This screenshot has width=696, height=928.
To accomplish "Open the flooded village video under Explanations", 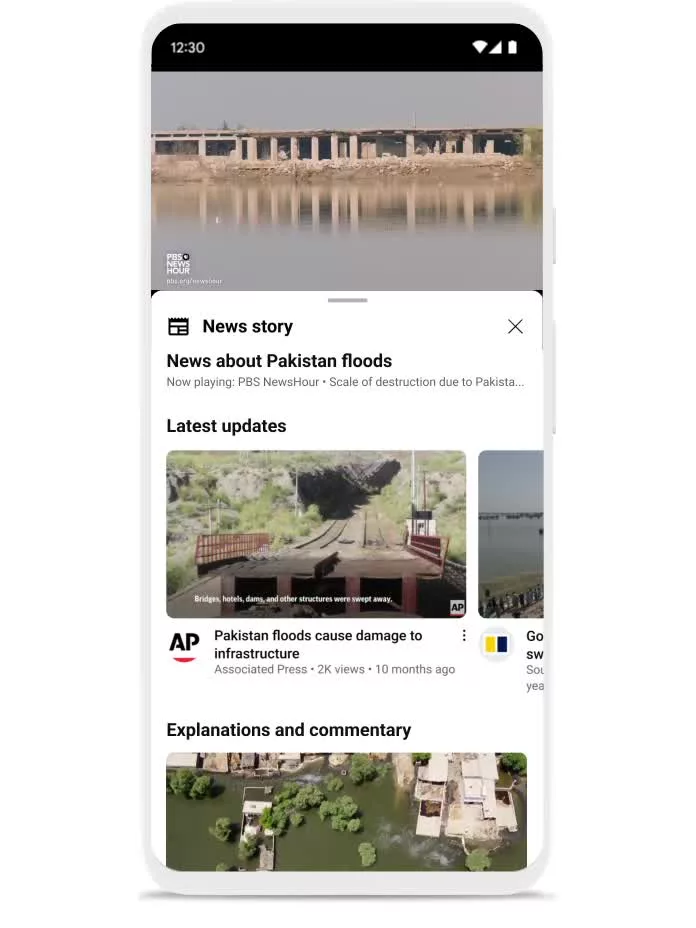I will (x=346, y=811).
